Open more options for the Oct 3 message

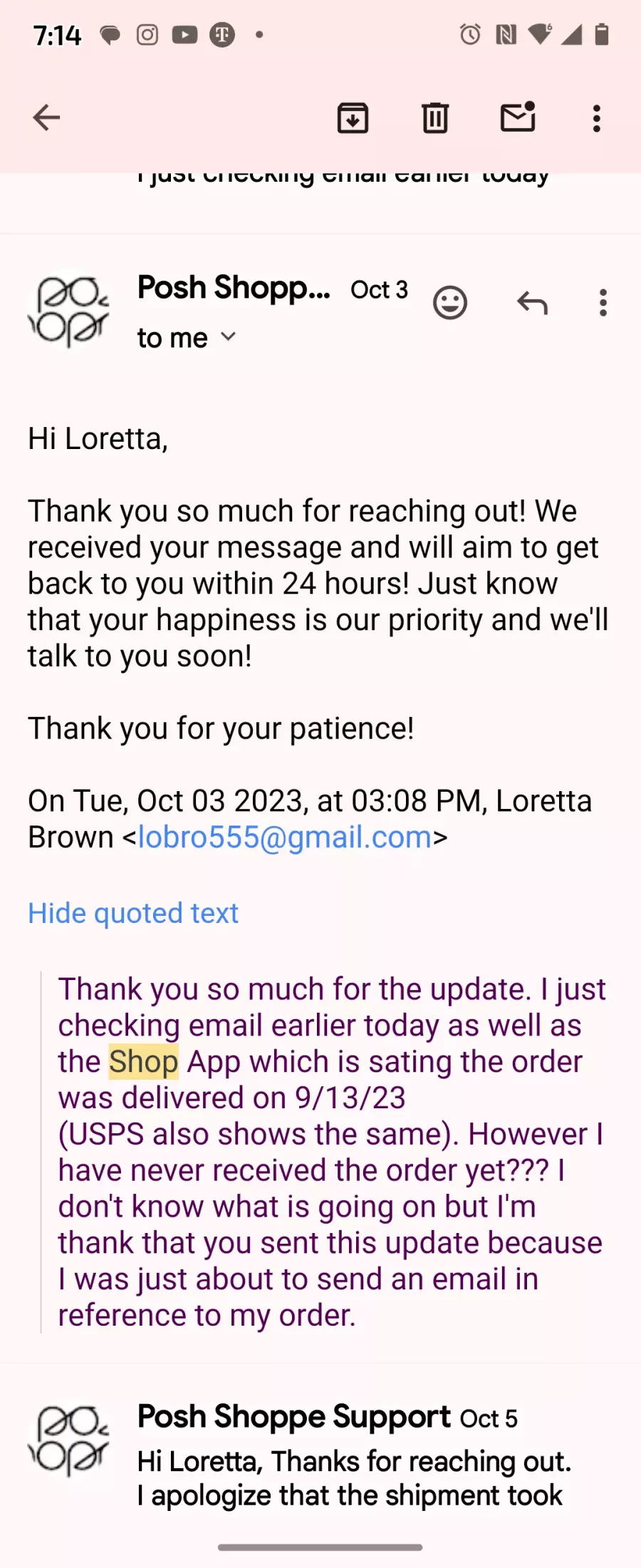pos(603,303)
